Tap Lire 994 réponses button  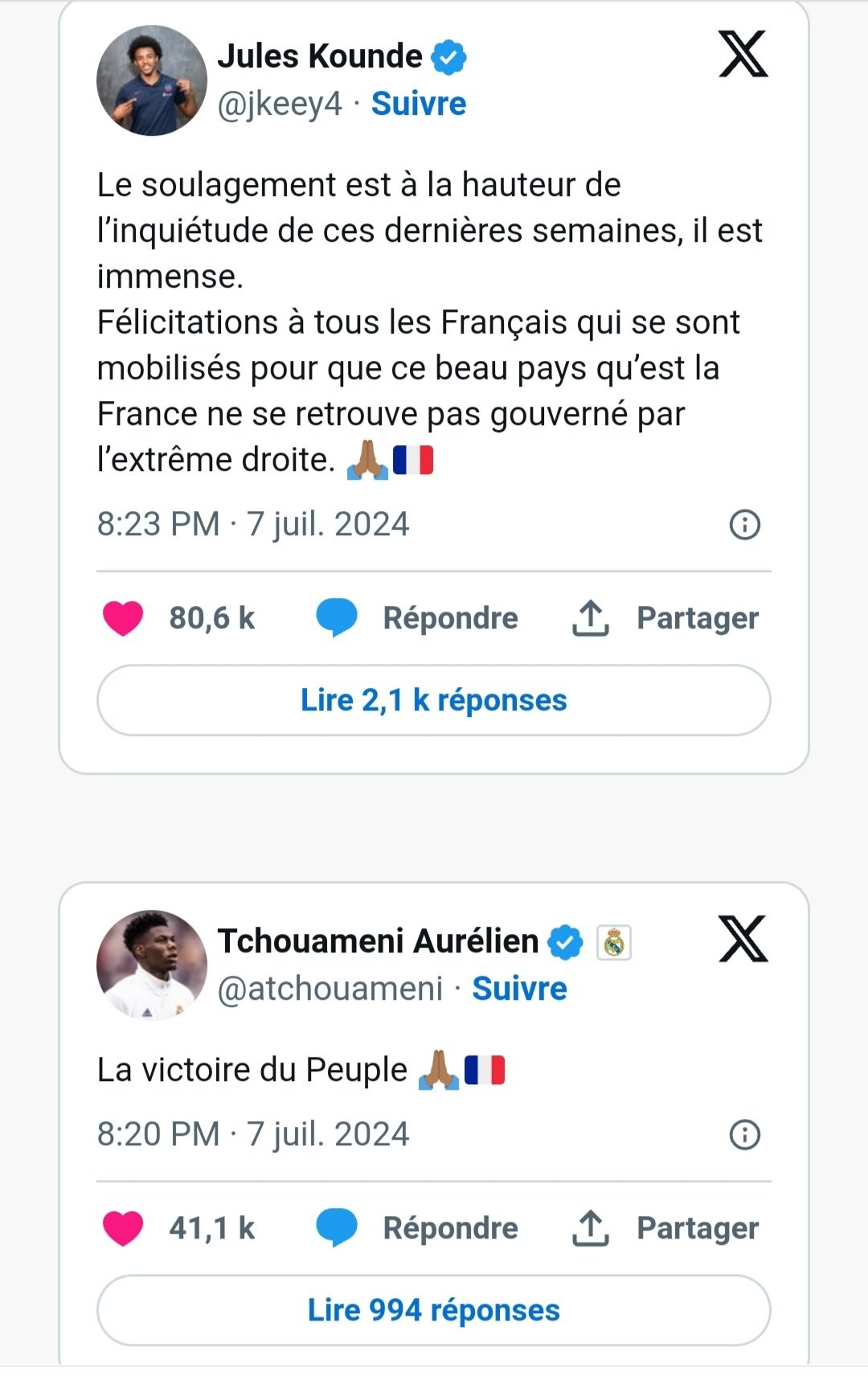[434, 1310]
